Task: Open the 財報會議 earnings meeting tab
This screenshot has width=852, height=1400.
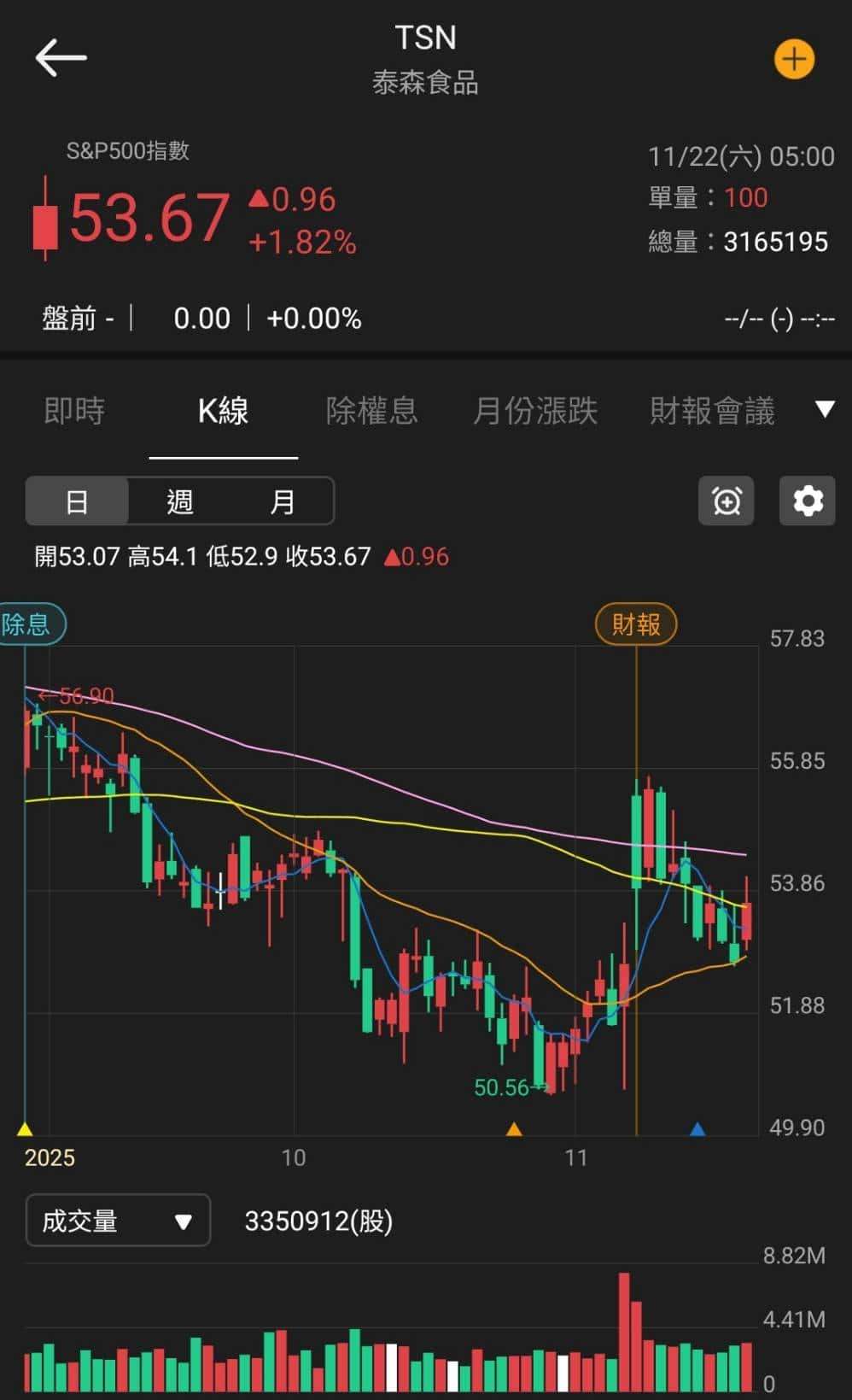Action: (714, 412)
